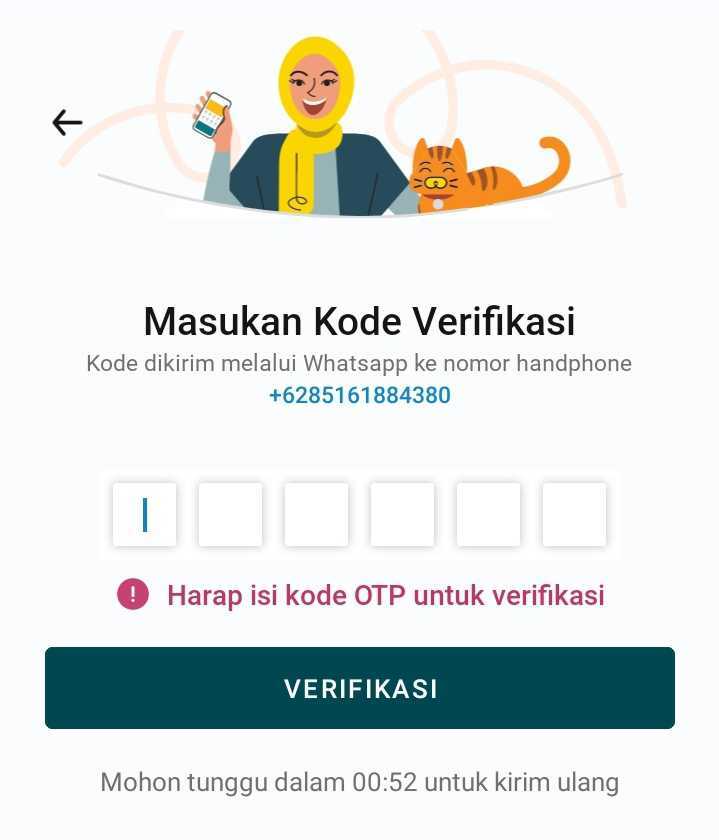Submit code with the VERIFIKASI button
719x840 pixels.
pyautogui.click(x=360, y=688)
